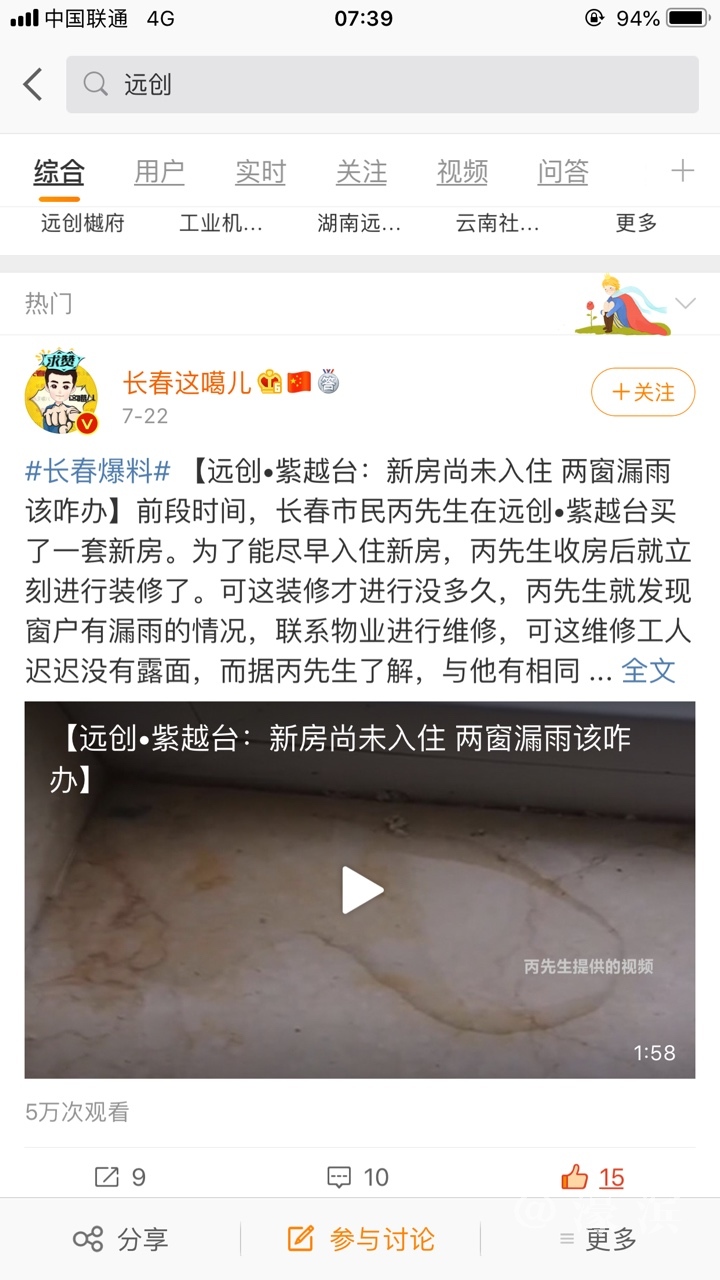
Task: Open the 关注 tab
Action: (361, 172)
